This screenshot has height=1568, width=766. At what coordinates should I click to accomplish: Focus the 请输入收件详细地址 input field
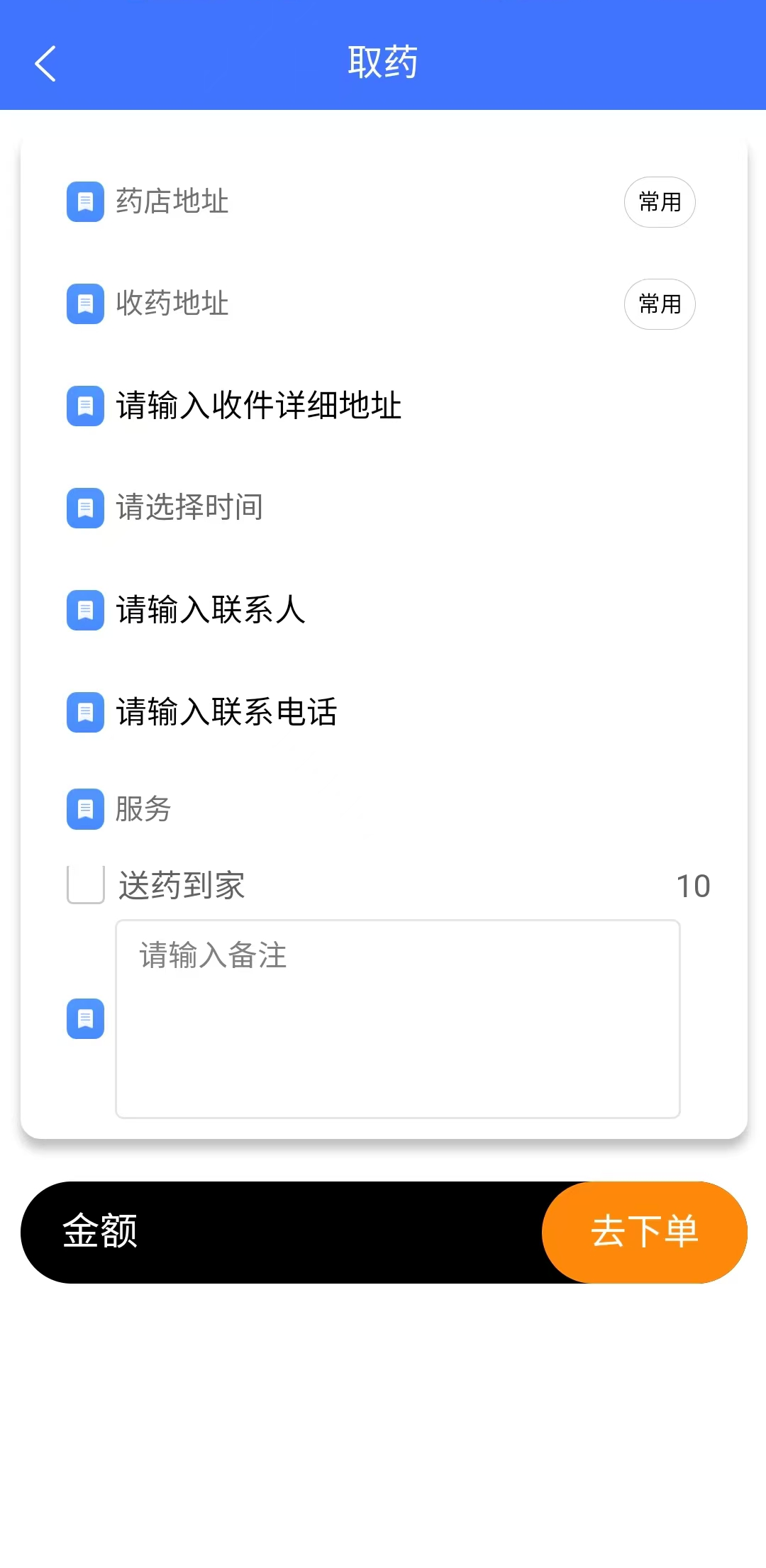404,406
